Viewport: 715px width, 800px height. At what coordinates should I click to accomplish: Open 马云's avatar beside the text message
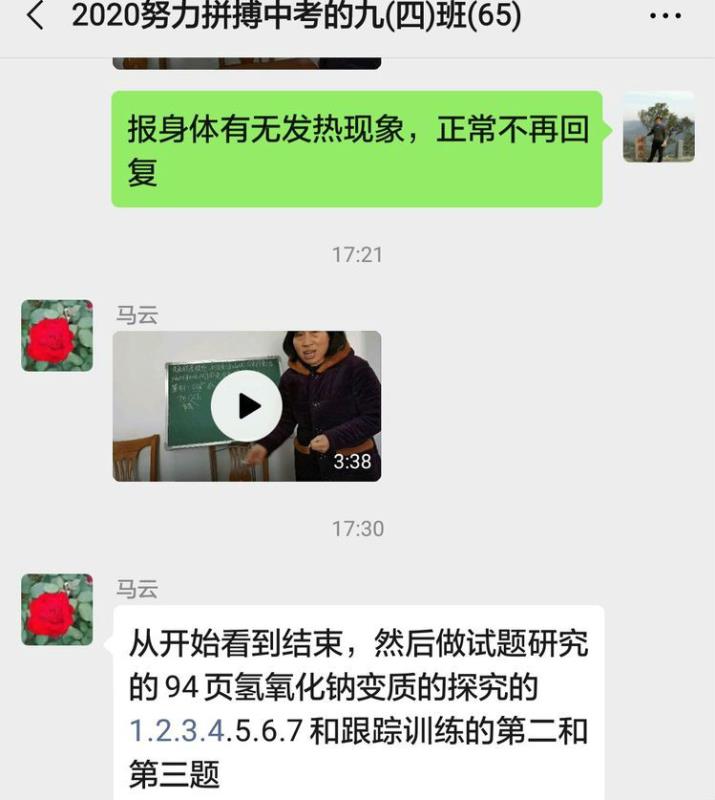[57, 610]
